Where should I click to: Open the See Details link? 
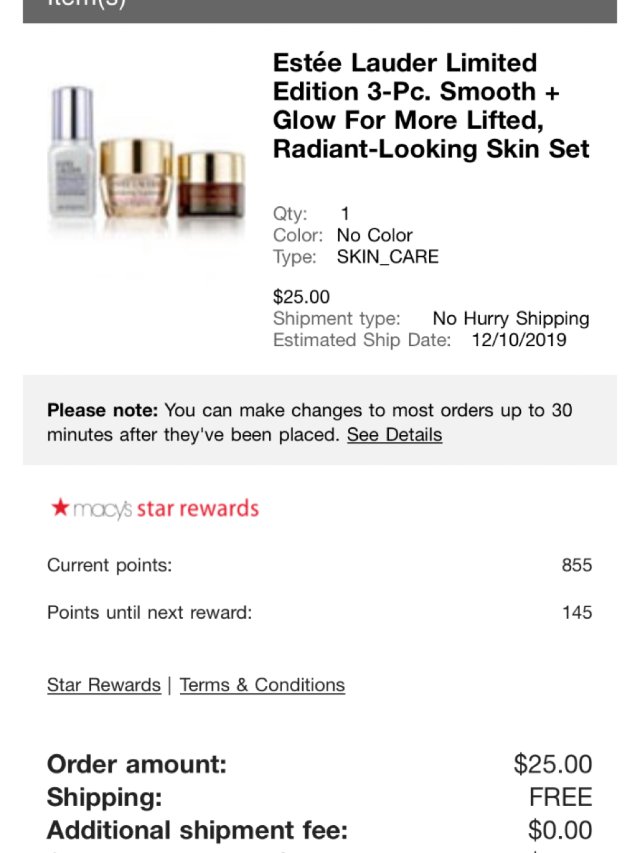(394, 435)
